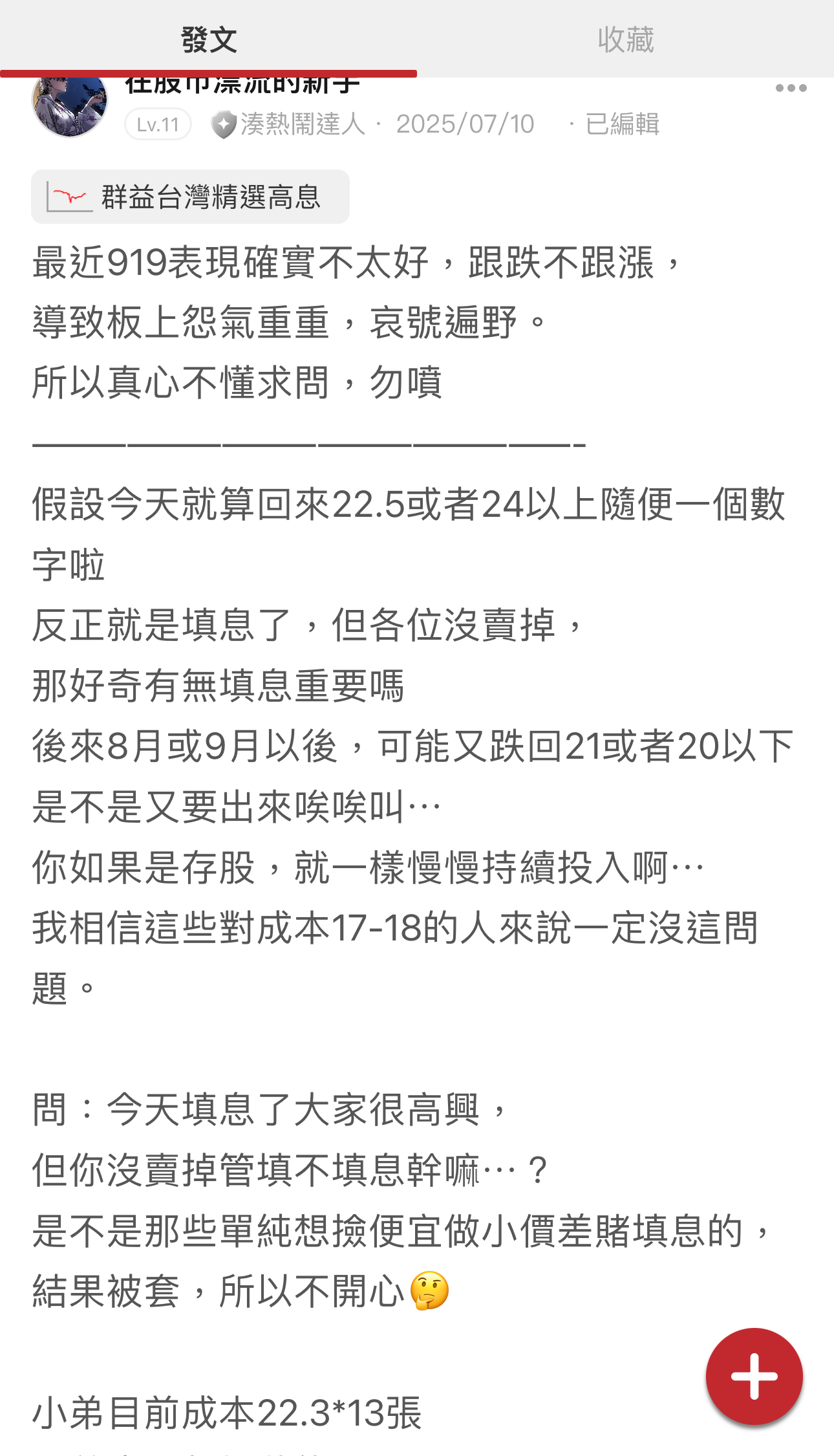Open the post's three-dot overflow menu
834x1456 pixels.
pos(791,89)
